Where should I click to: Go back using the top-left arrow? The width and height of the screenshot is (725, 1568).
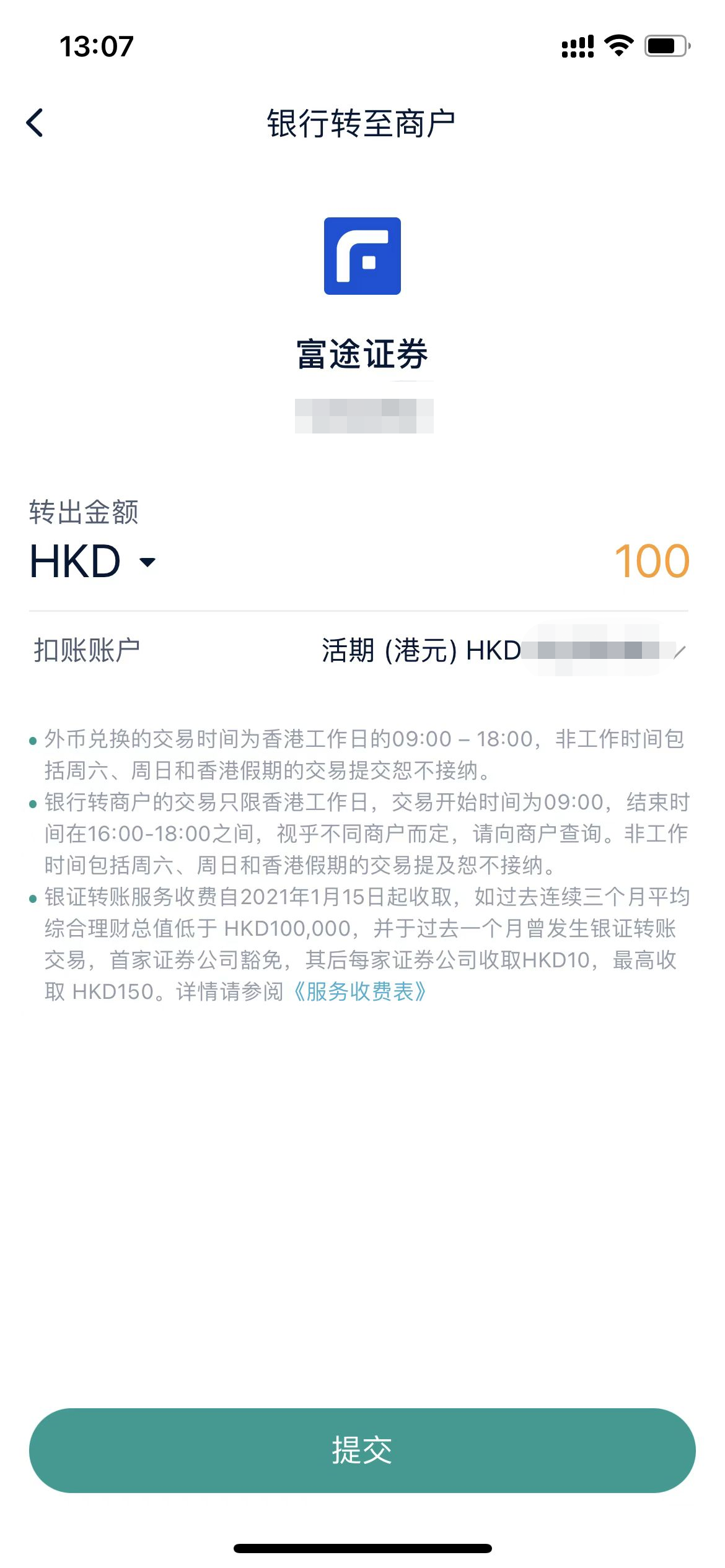click(35, 123)
